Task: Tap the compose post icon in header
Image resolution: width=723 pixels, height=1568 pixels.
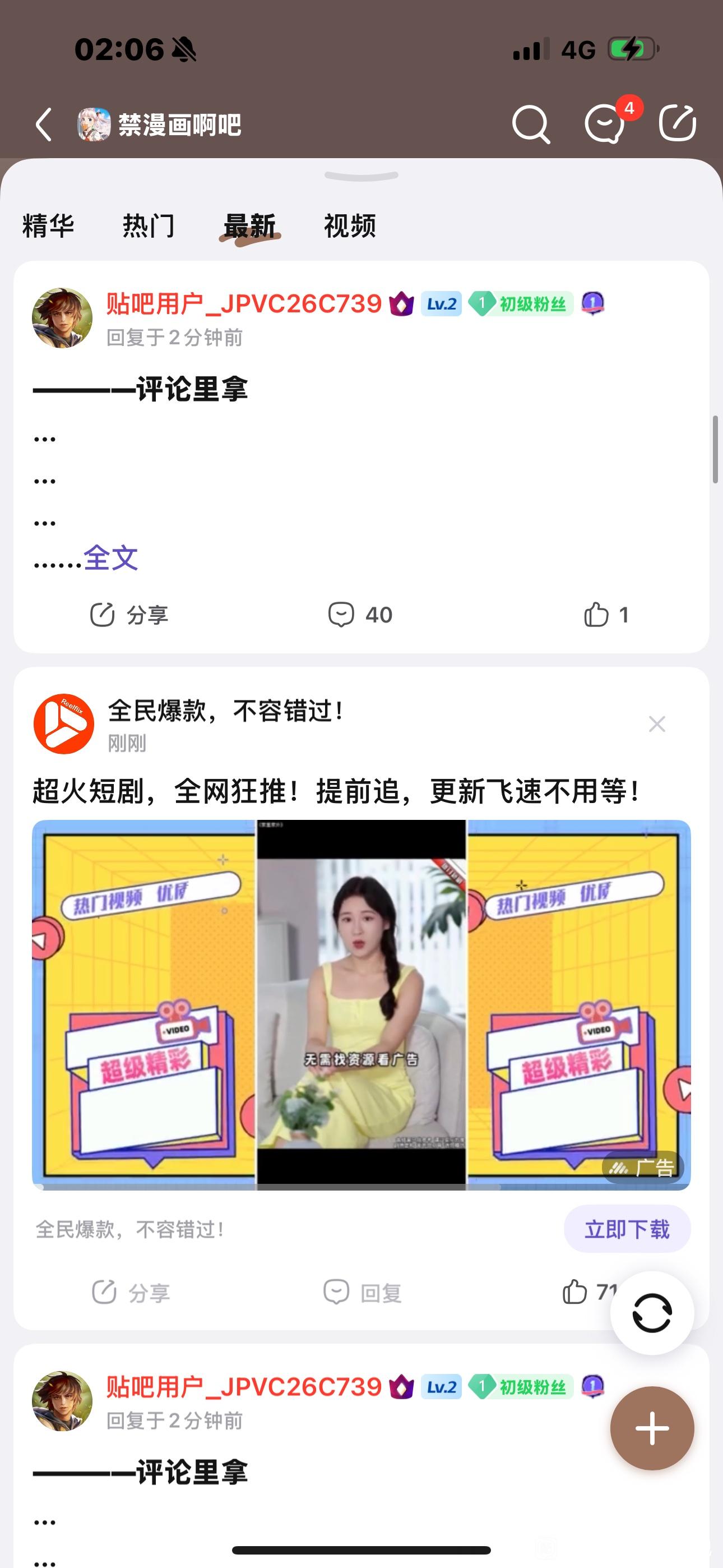Action: [x=678, y=123]
